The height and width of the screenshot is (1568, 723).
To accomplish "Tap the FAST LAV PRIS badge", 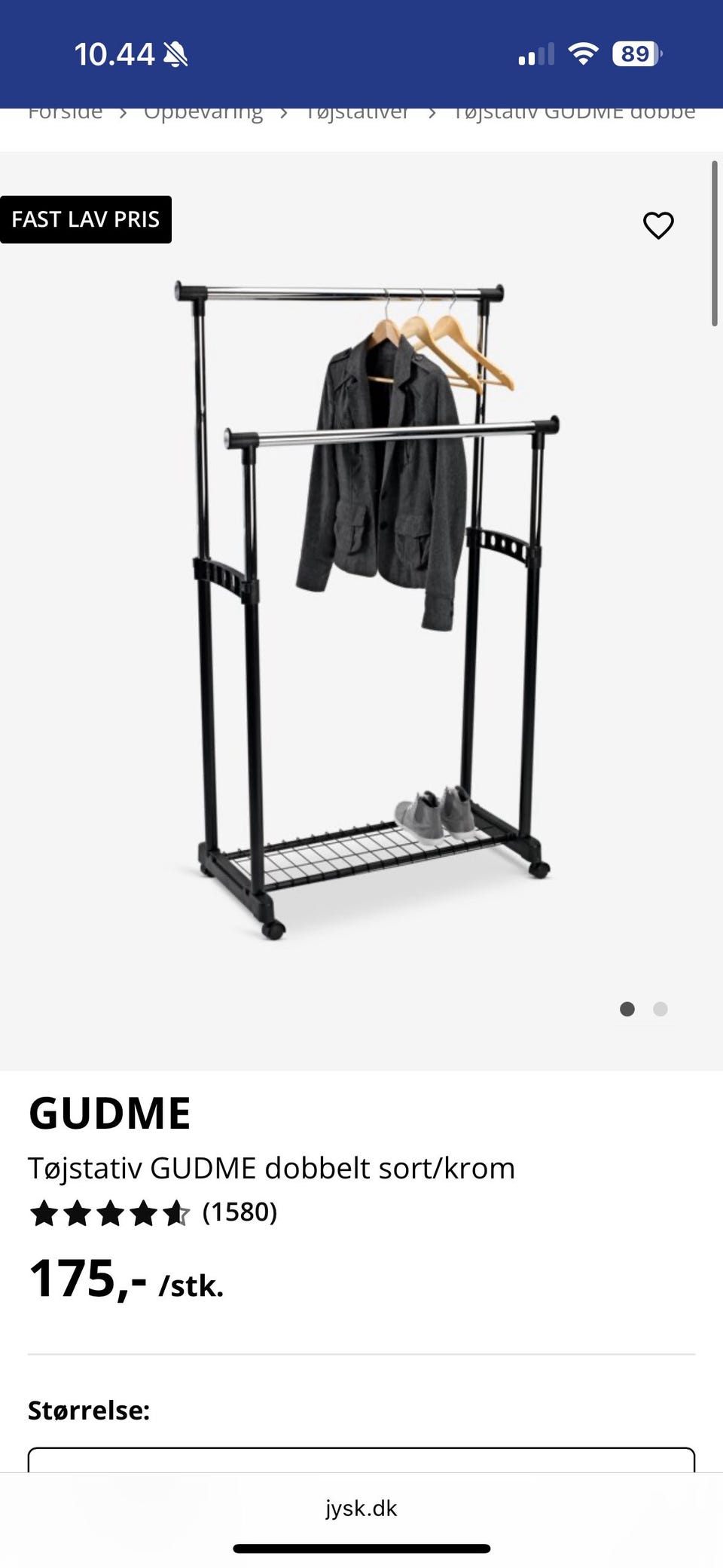I will coord(86,219).
